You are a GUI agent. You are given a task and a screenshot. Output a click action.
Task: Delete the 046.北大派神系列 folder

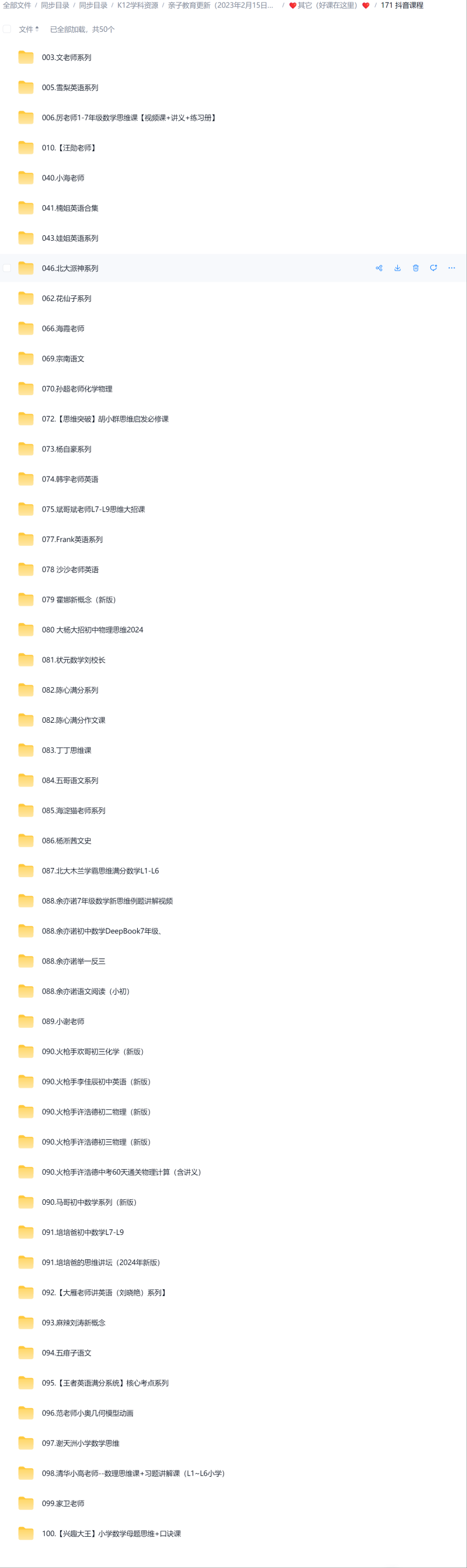pyautogui.click(x=416, y=268)
